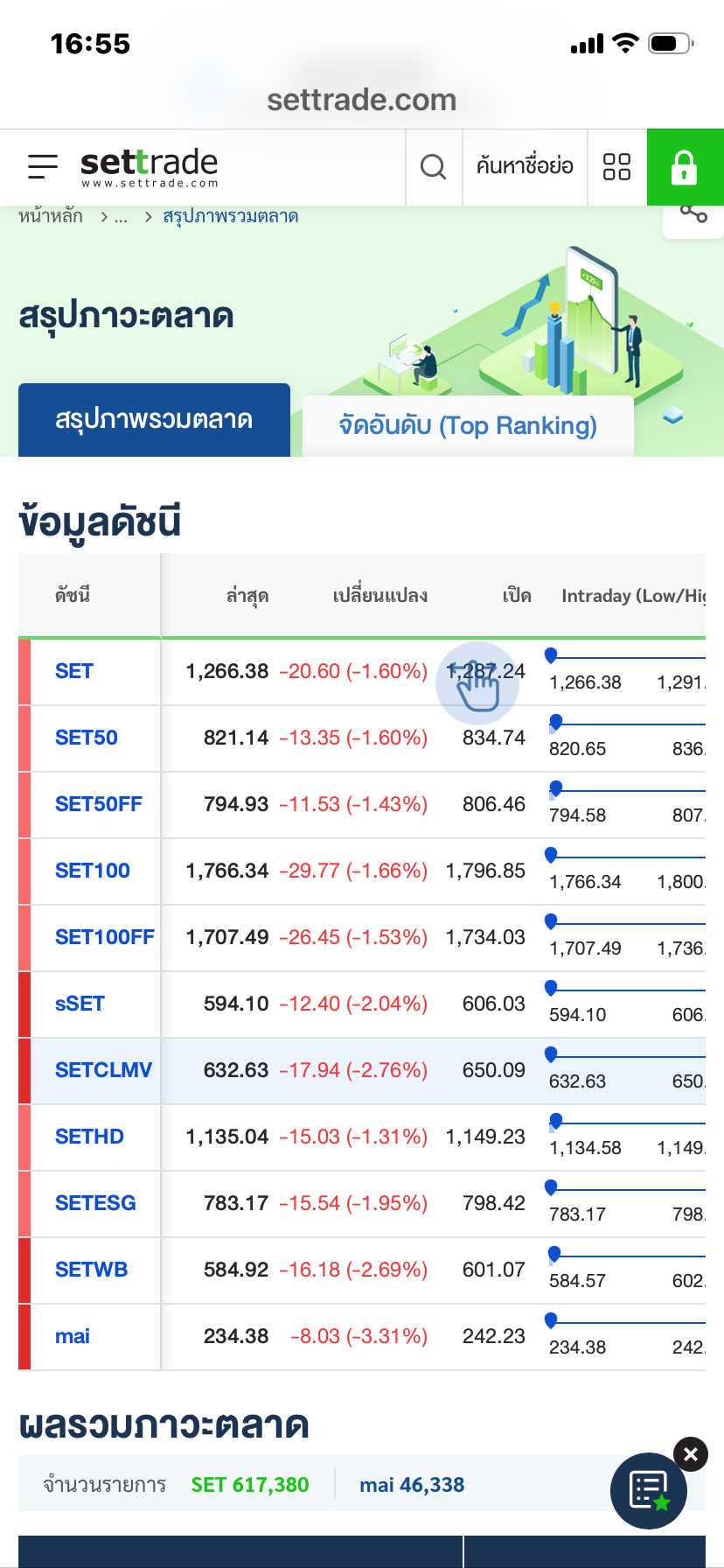
Task: View sSET index details
Action: click(80, 1004)
